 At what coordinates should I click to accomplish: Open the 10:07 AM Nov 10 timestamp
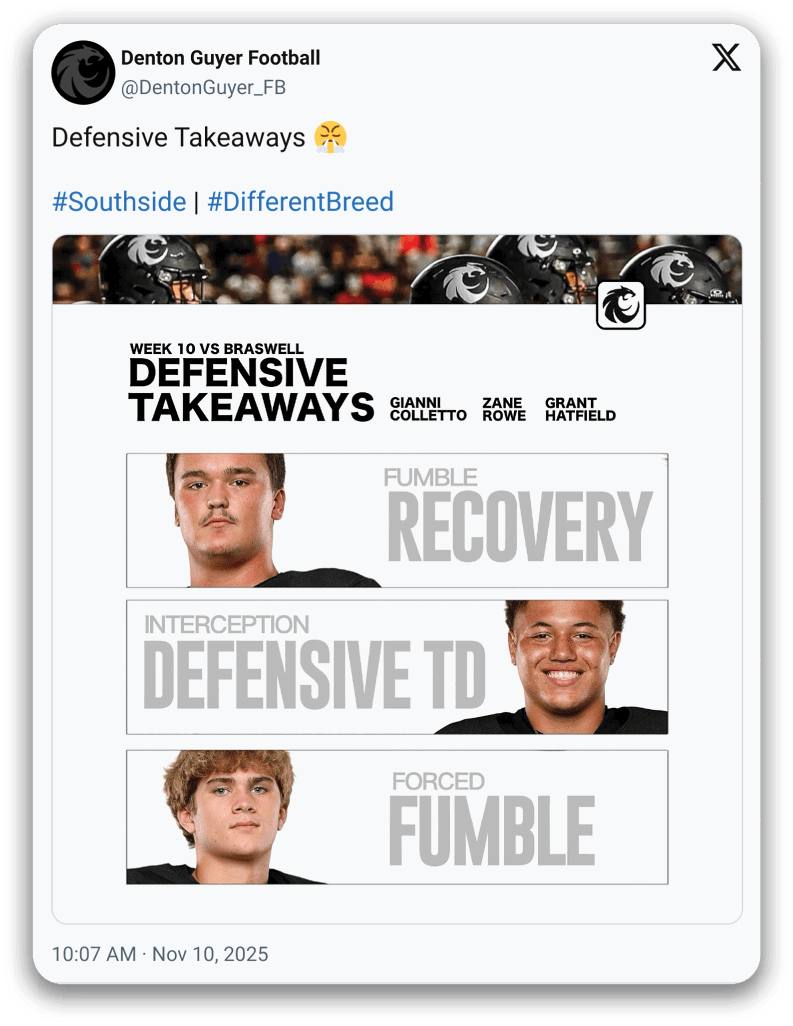[x=160, y=954]
